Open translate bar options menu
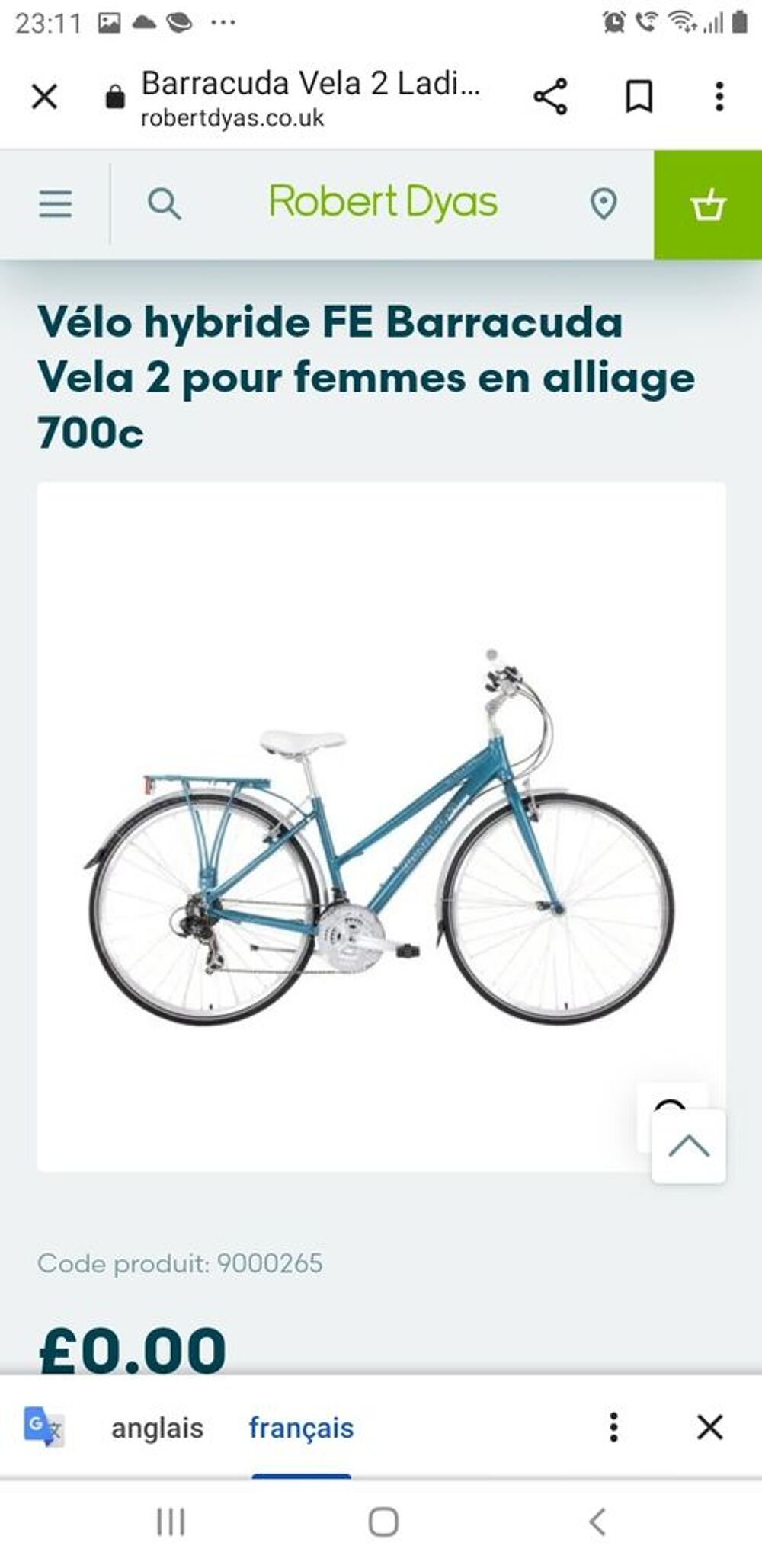 pyautogui.click(x=613, y=1428)
